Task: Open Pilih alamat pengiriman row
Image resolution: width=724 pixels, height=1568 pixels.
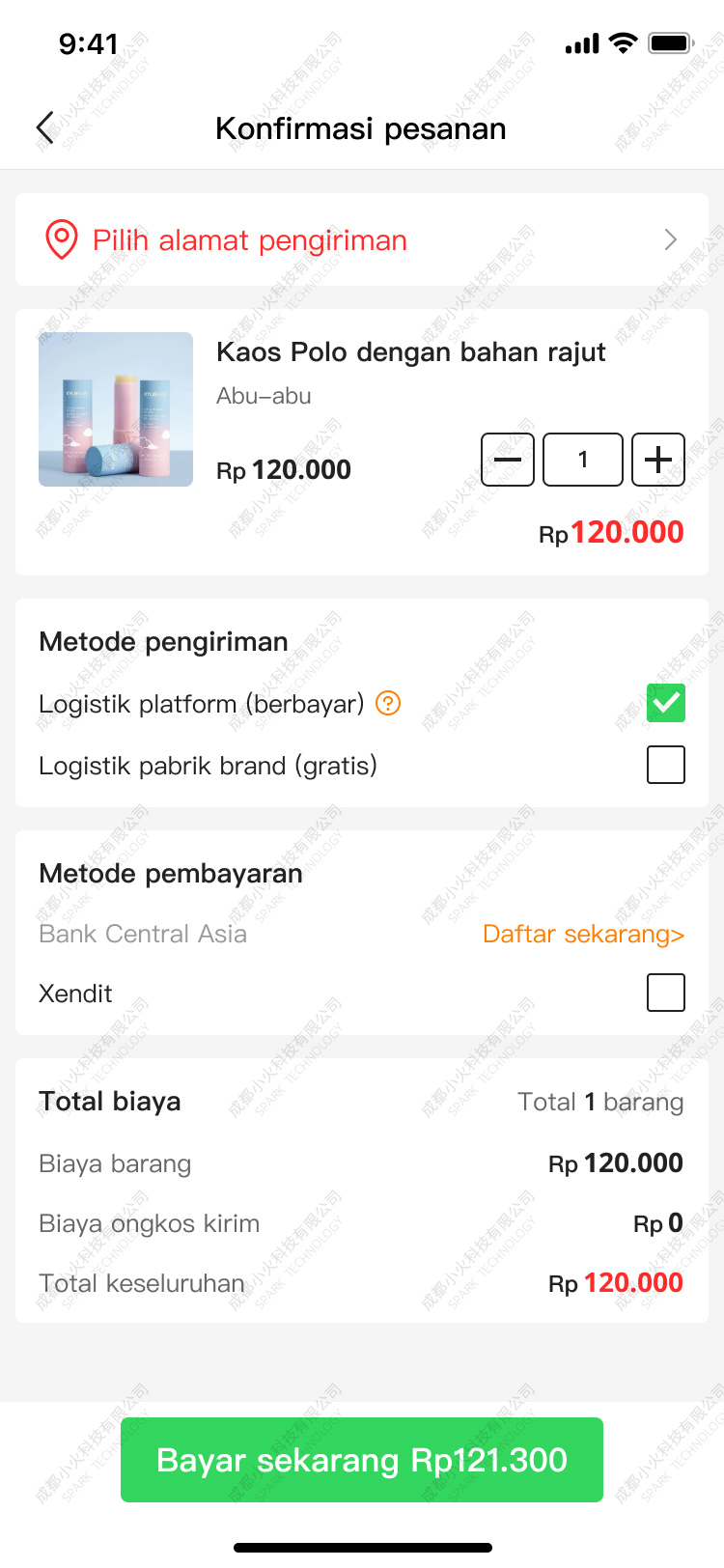Action: [362, 239]
